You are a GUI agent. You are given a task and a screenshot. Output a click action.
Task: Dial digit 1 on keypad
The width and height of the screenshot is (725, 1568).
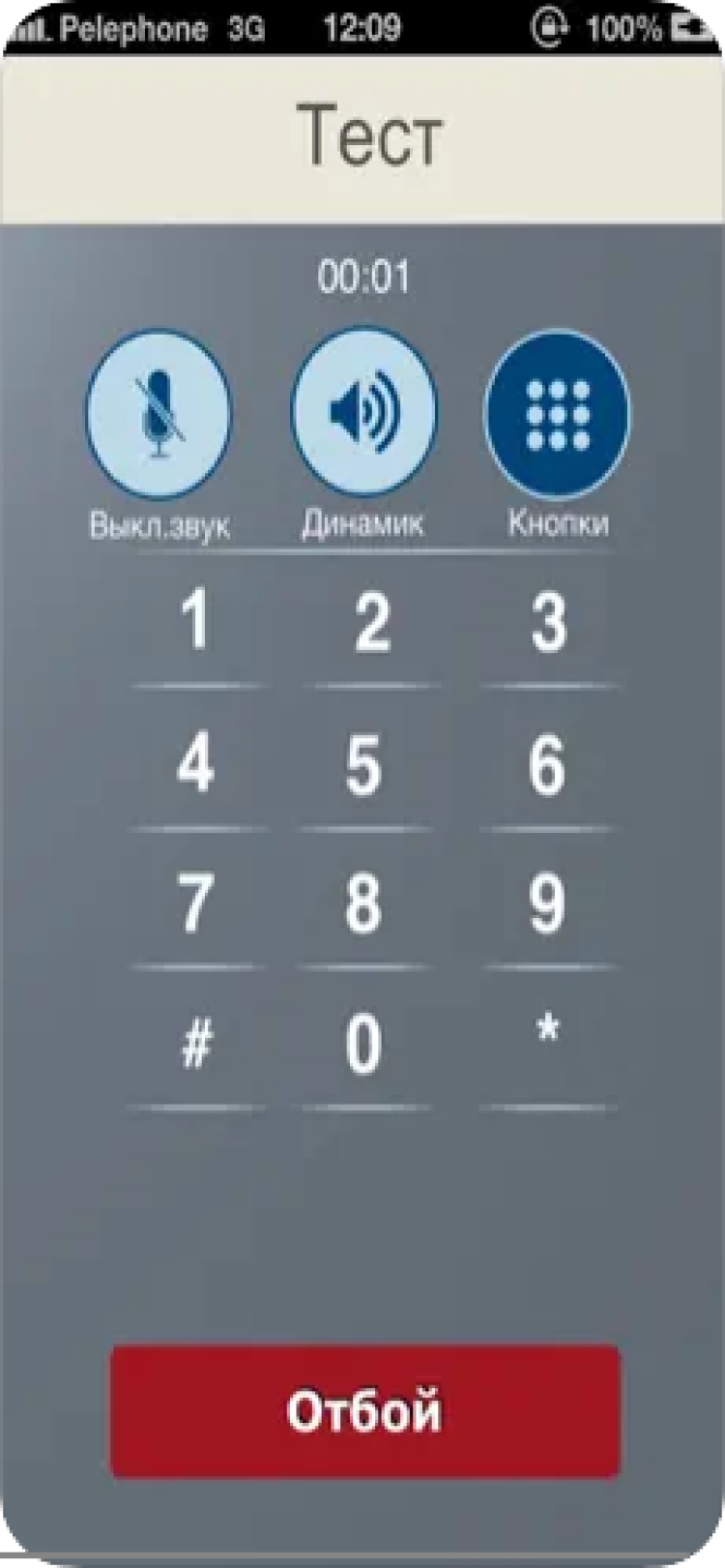195,621
